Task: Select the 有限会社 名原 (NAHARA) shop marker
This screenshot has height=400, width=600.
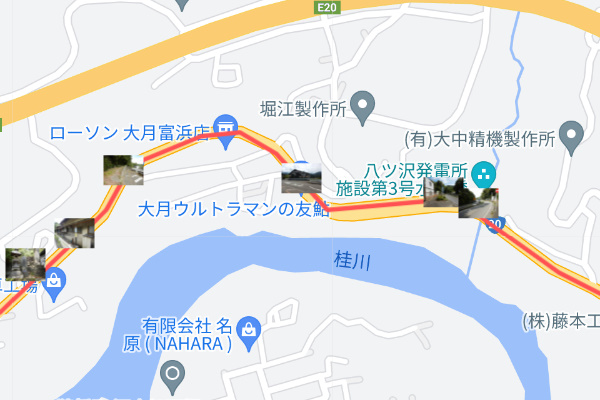Action: click(249, 327)
